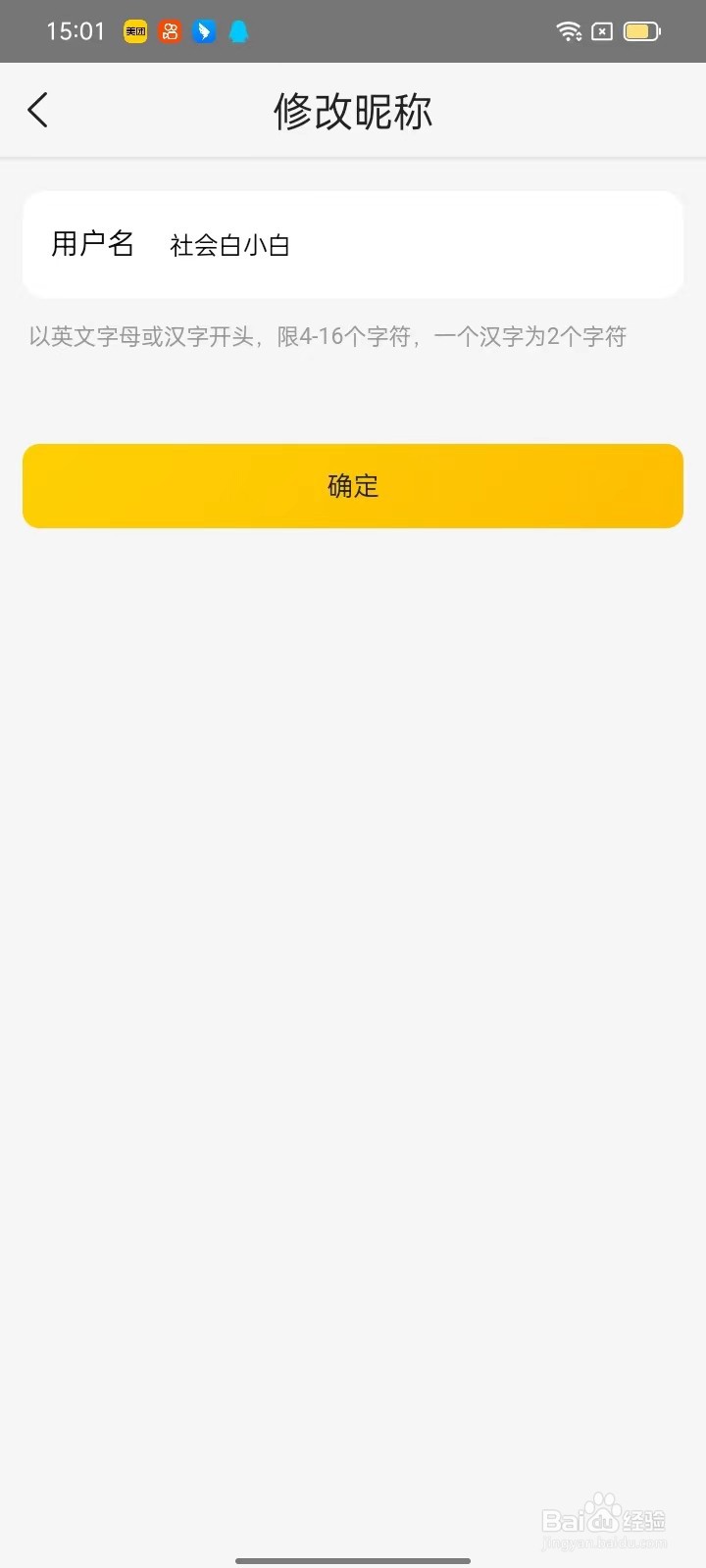Select the 修改昵称 page title
This screenshot has width=706, height=1568.
pyautogui.click(x=352, y=111)
